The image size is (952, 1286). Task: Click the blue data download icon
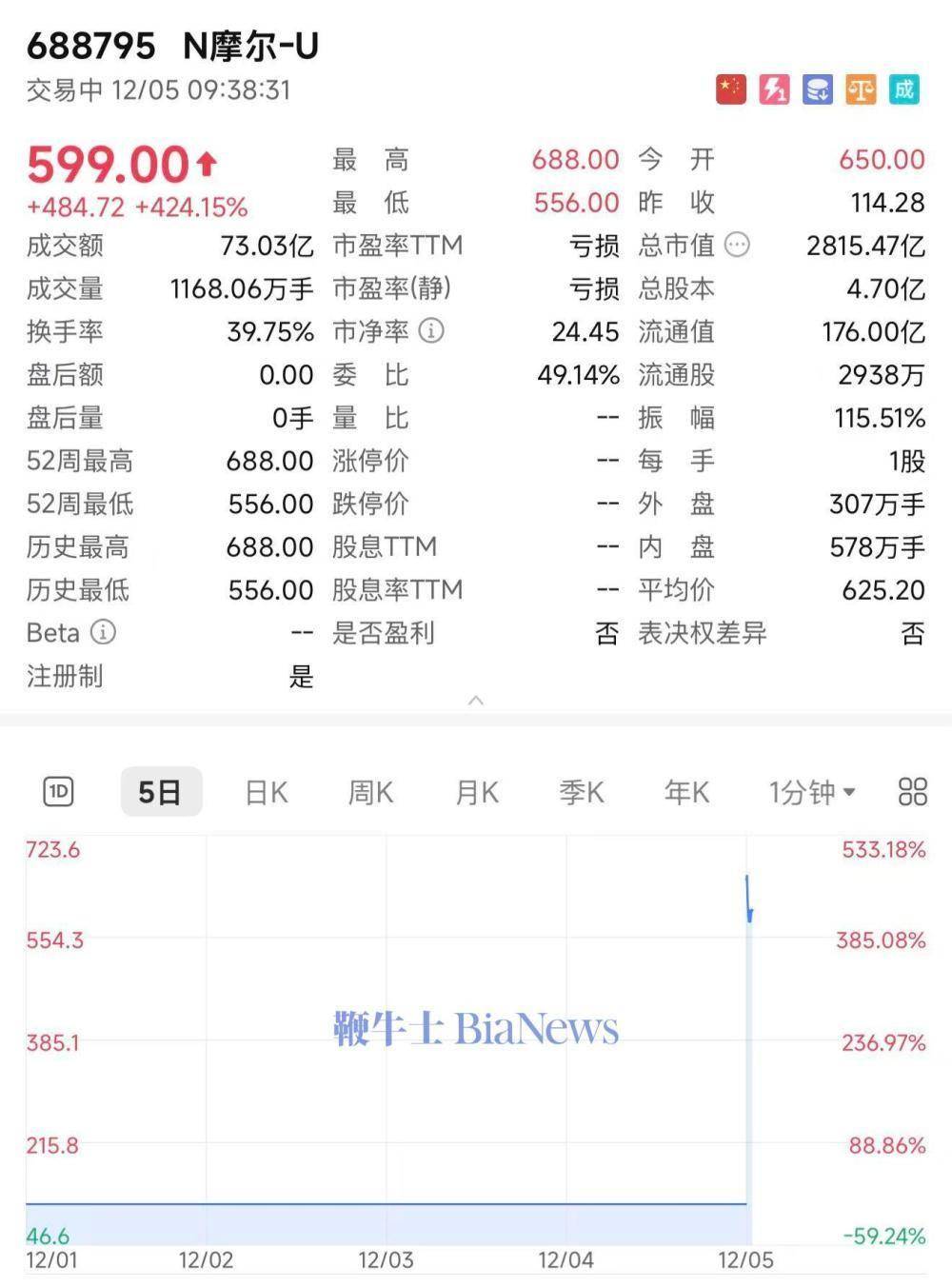tap(818, 89)
